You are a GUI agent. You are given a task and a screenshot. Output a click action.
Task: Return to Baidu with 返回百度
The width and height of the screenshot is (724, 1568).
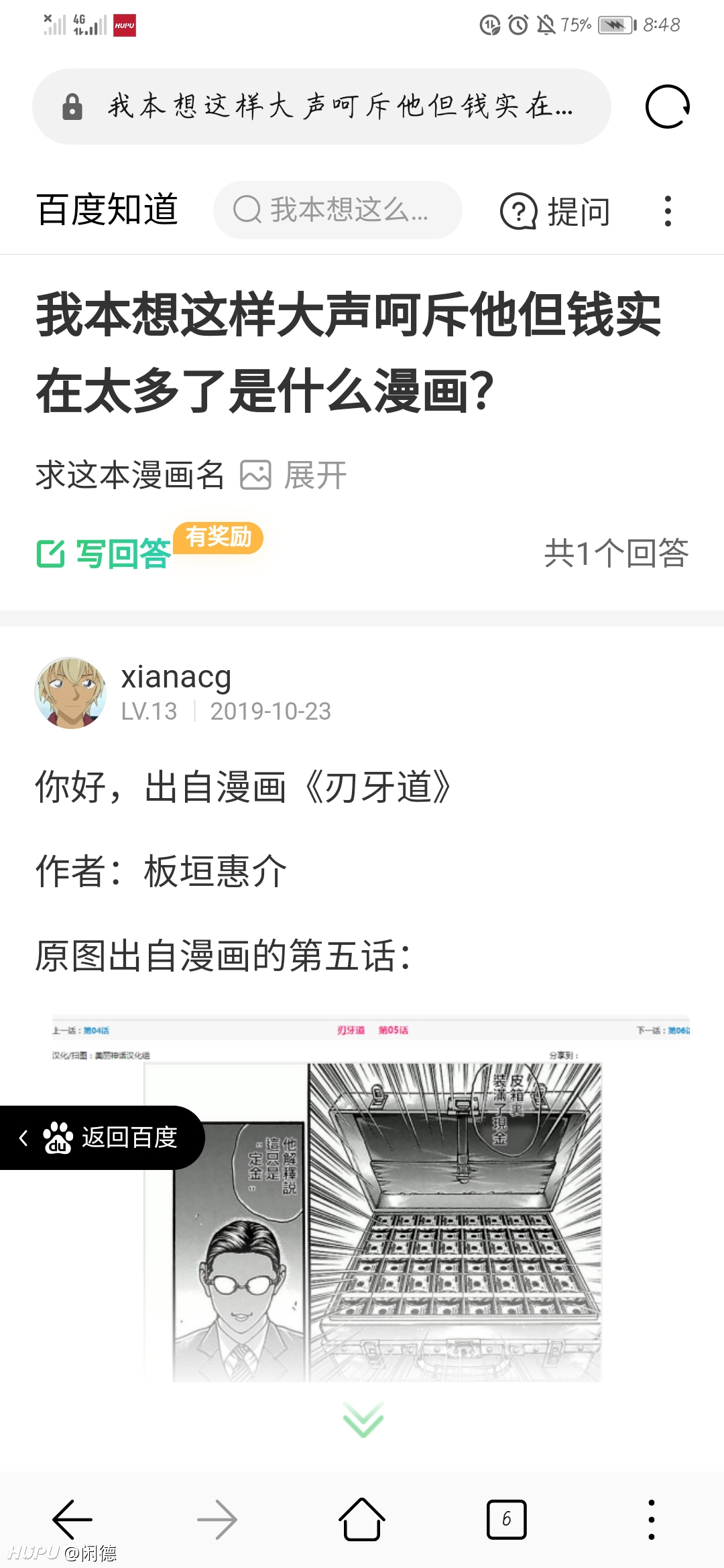coord(102,1138)
